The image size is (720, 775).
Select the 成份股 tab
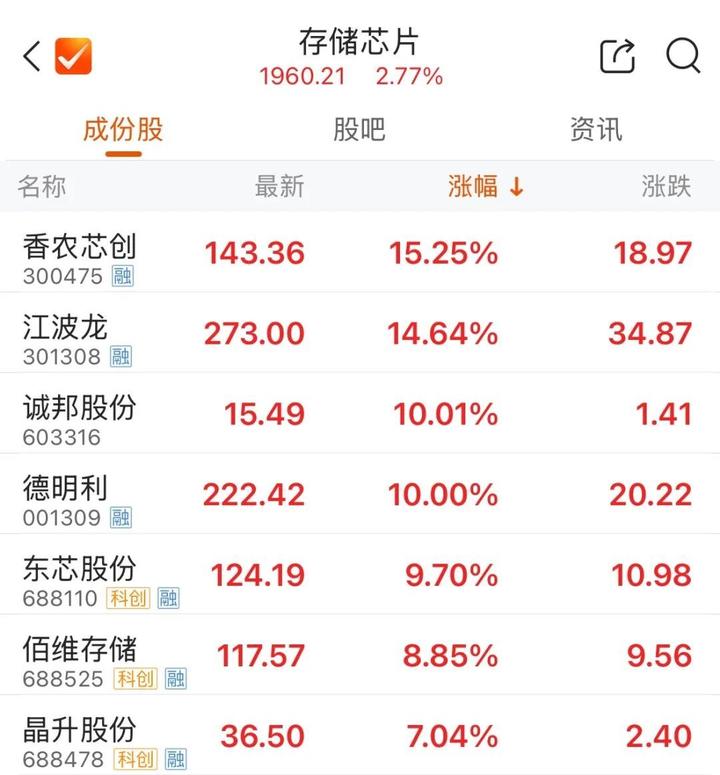(123, 130)
